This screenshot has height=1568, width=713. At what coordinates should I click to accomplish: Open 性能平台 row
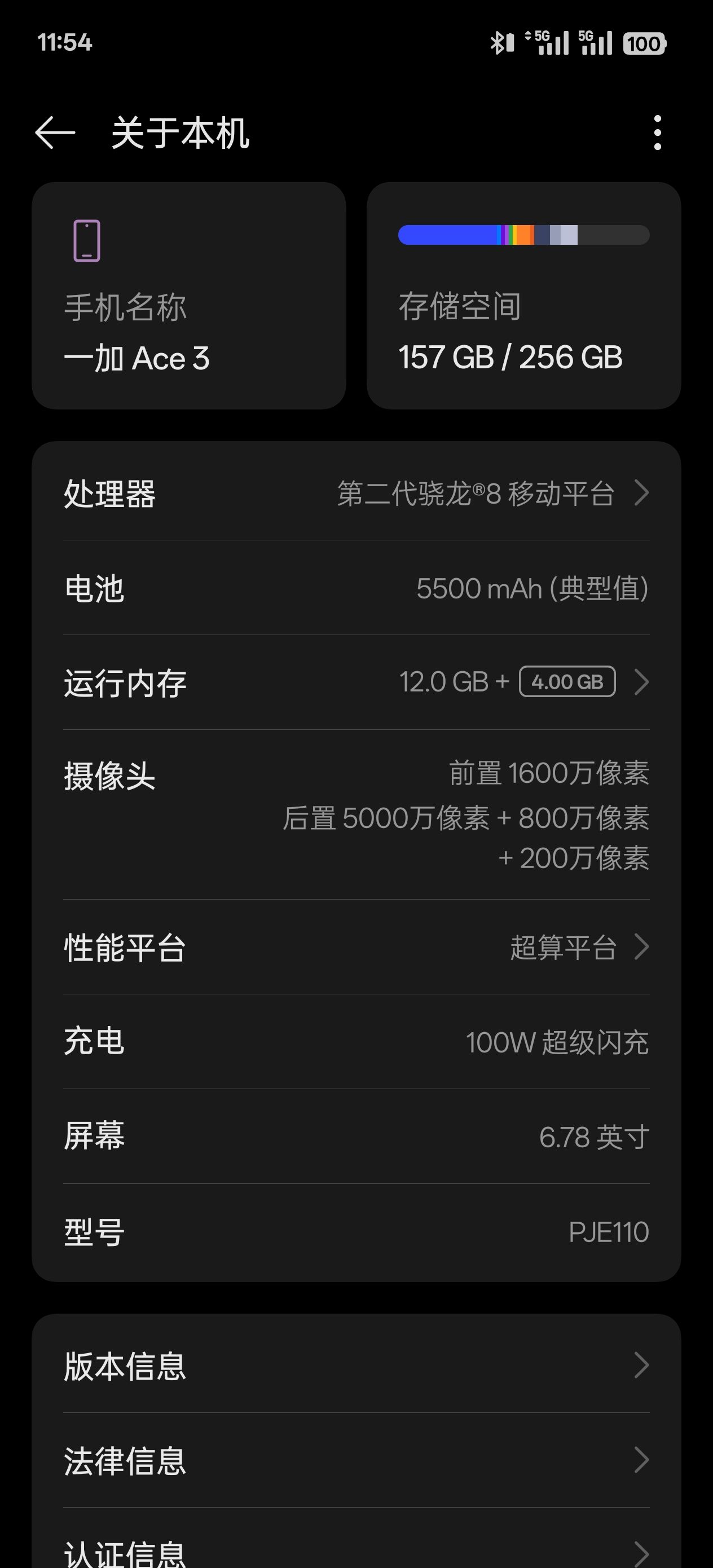(x=356, y=947)
